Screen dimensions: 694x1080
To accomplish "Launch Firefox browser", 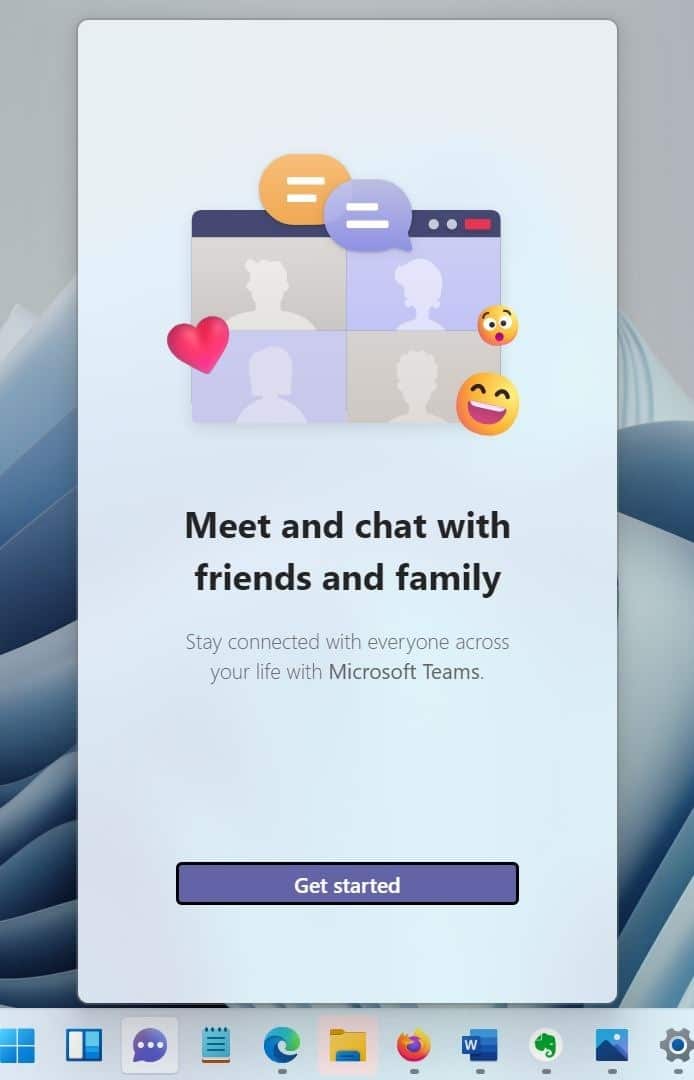I will 413,1046.
